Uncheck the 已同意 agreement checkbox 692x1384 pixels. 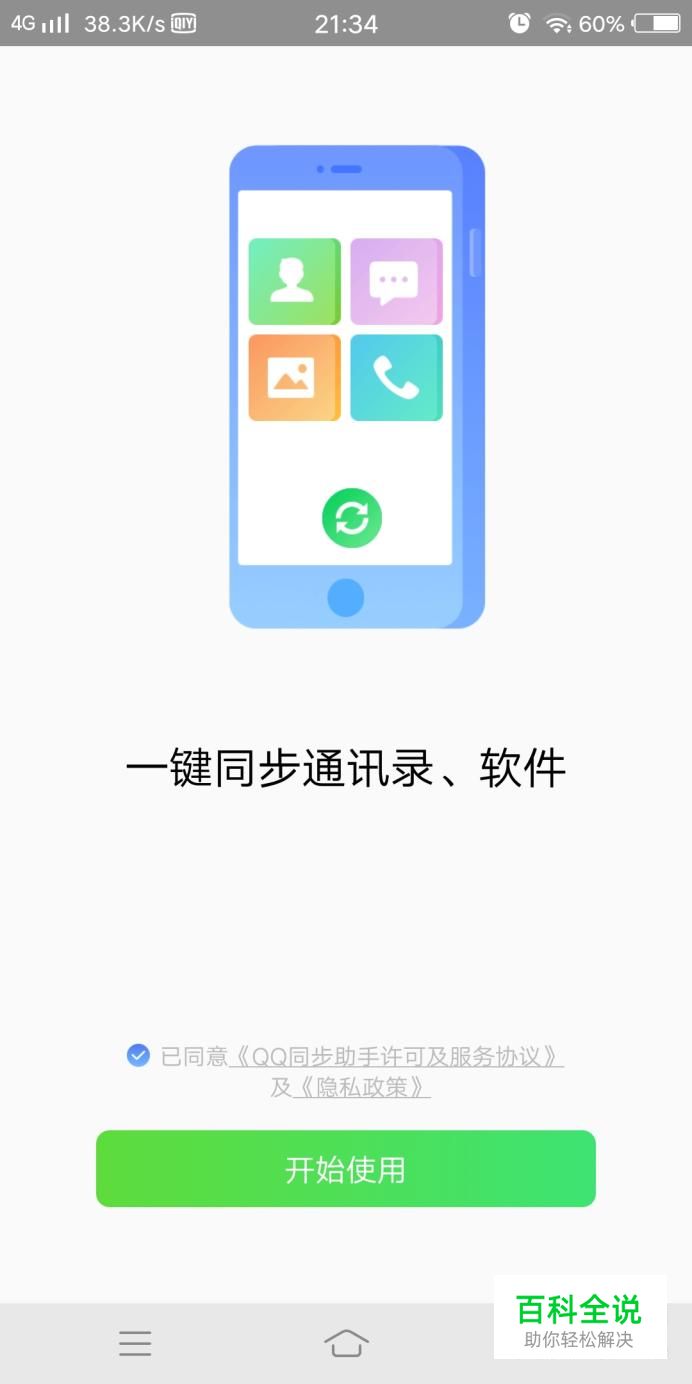pos(138,1055)
